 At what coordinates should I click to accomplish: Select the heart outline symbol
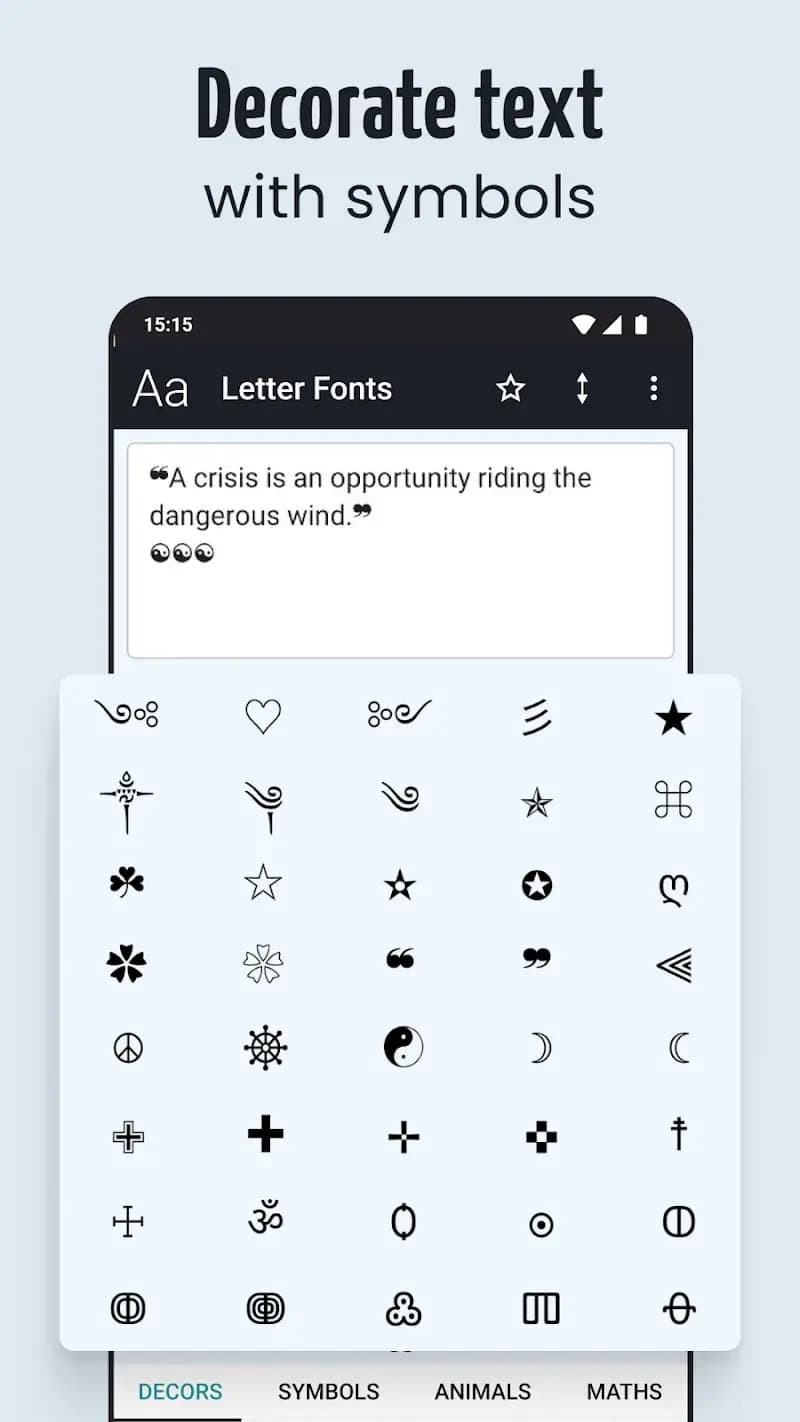pos(263,713)
